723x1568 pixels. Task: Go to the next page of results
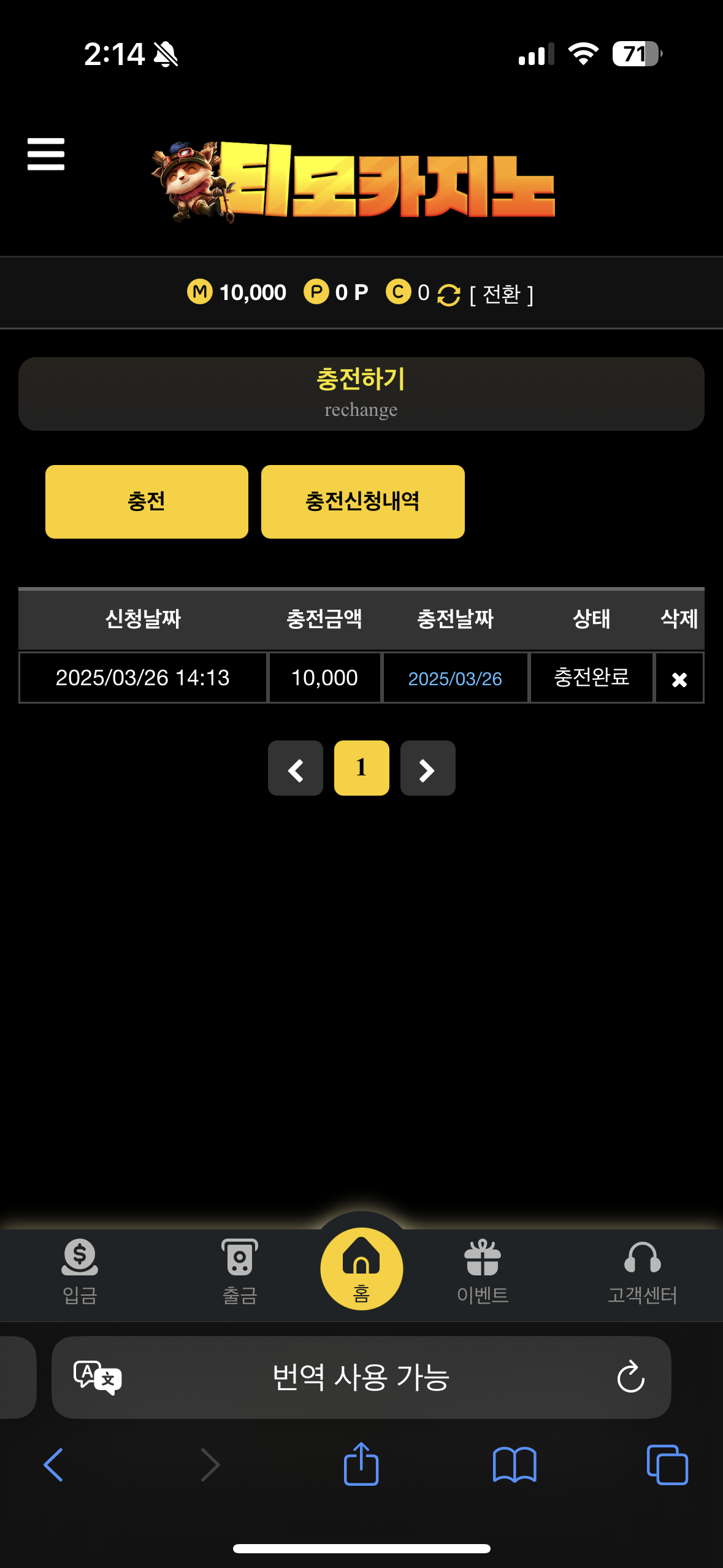pos(427,769)
